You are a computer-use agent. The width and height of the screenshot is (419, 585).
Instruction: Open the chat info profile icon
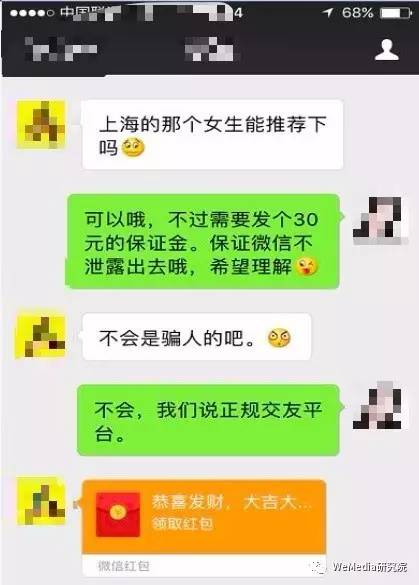click(x=387, y=50)
